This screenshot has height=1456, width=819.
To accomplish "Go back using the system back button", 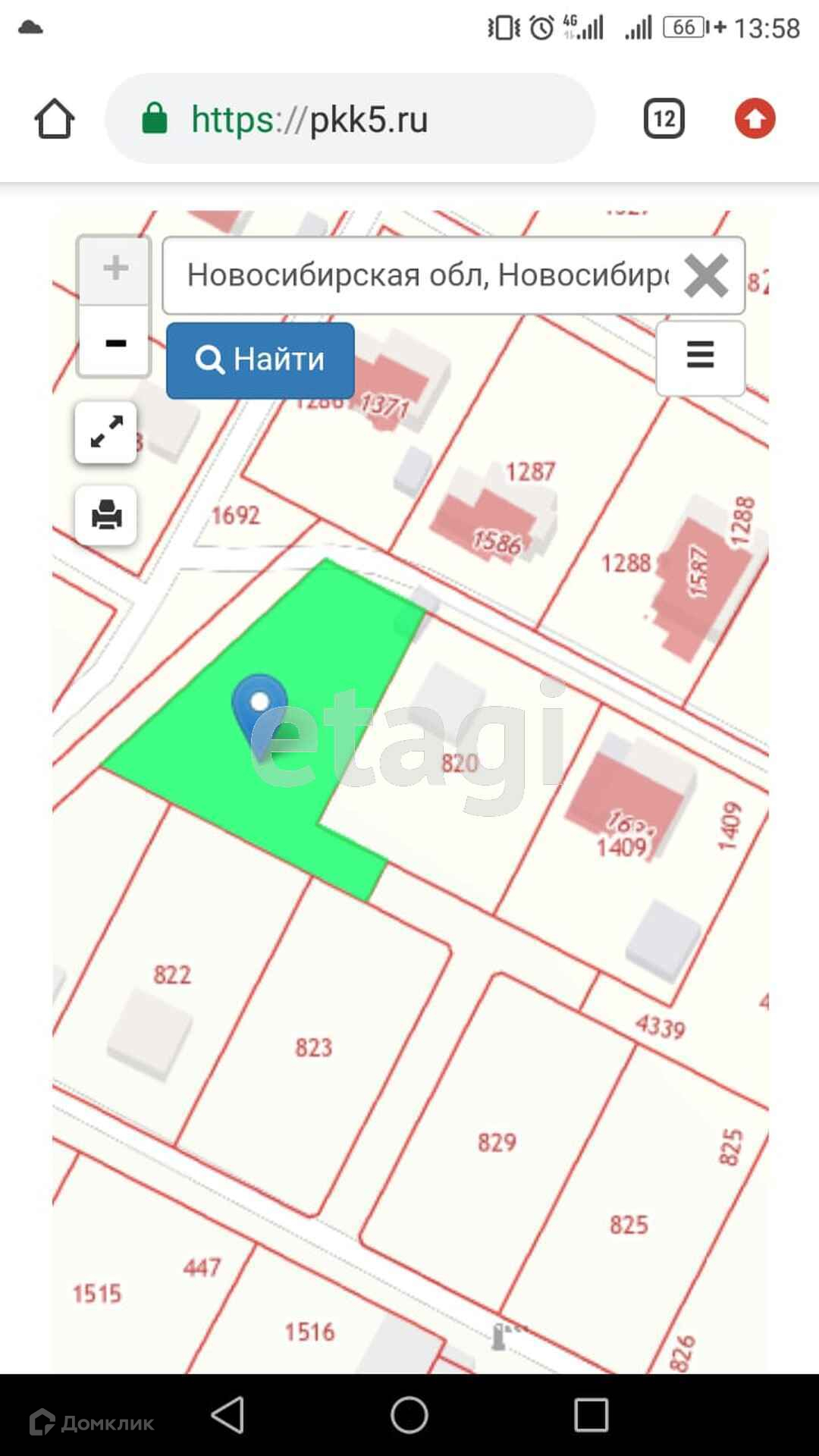I will click(x=227, y=1415).
